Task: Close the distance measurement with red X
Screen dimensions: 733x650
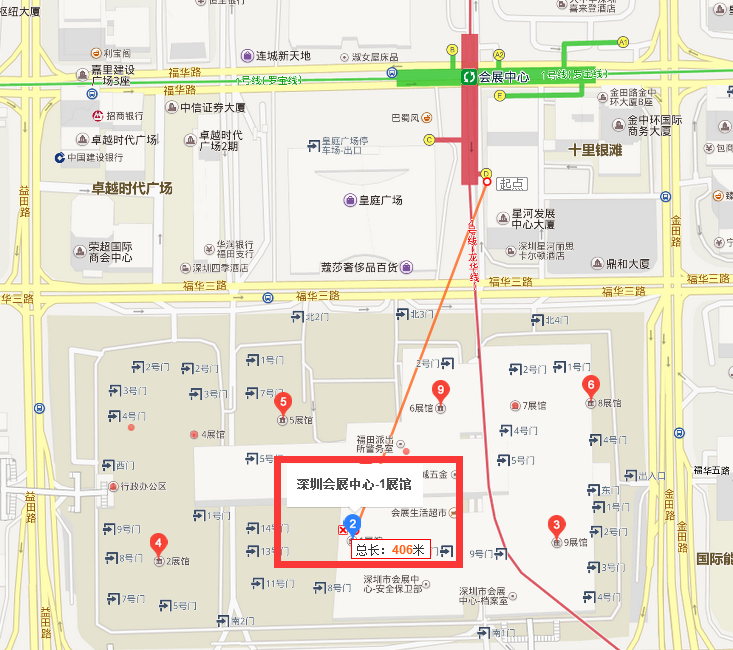Action: click(x=344, y=532)
